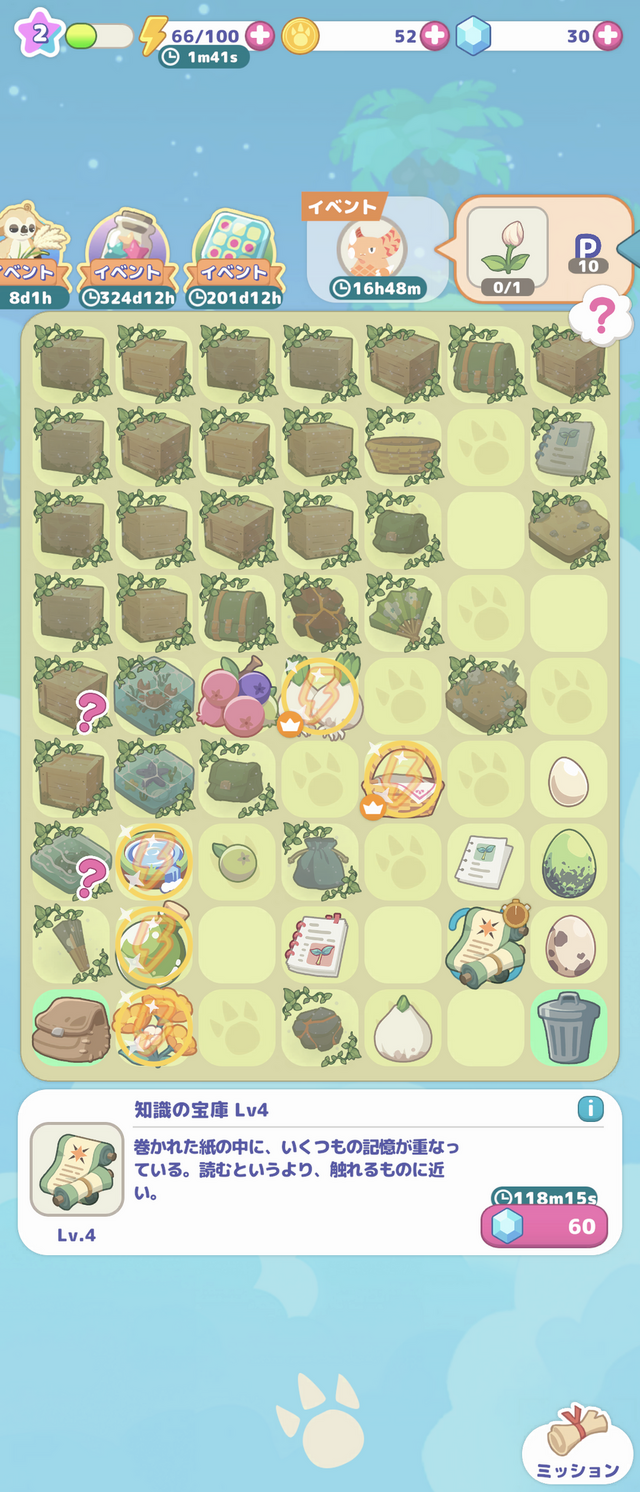This screenshot has height=1492, width=640.
Task: Select the berries cluster item
Action: click(x=236, y=696)
